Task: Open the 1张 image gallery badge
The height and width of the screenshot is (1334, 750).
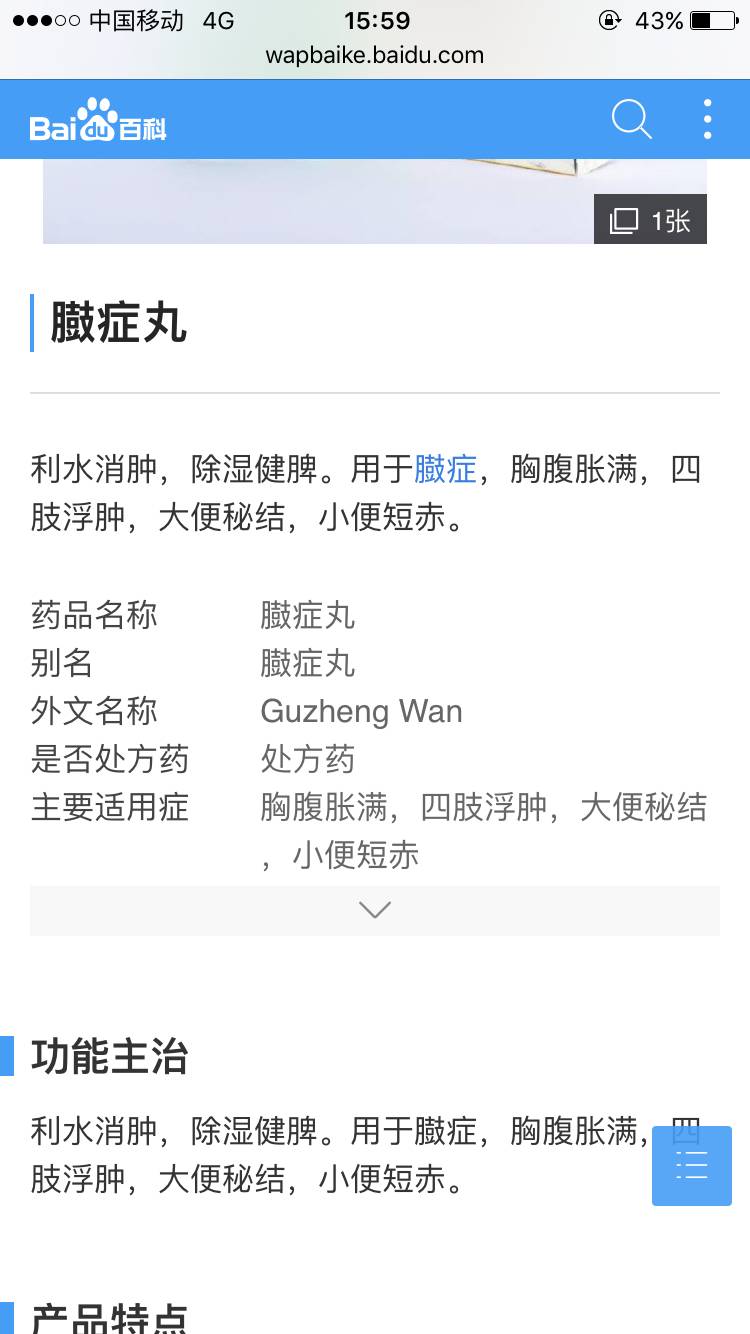Action: coord(651,220)
